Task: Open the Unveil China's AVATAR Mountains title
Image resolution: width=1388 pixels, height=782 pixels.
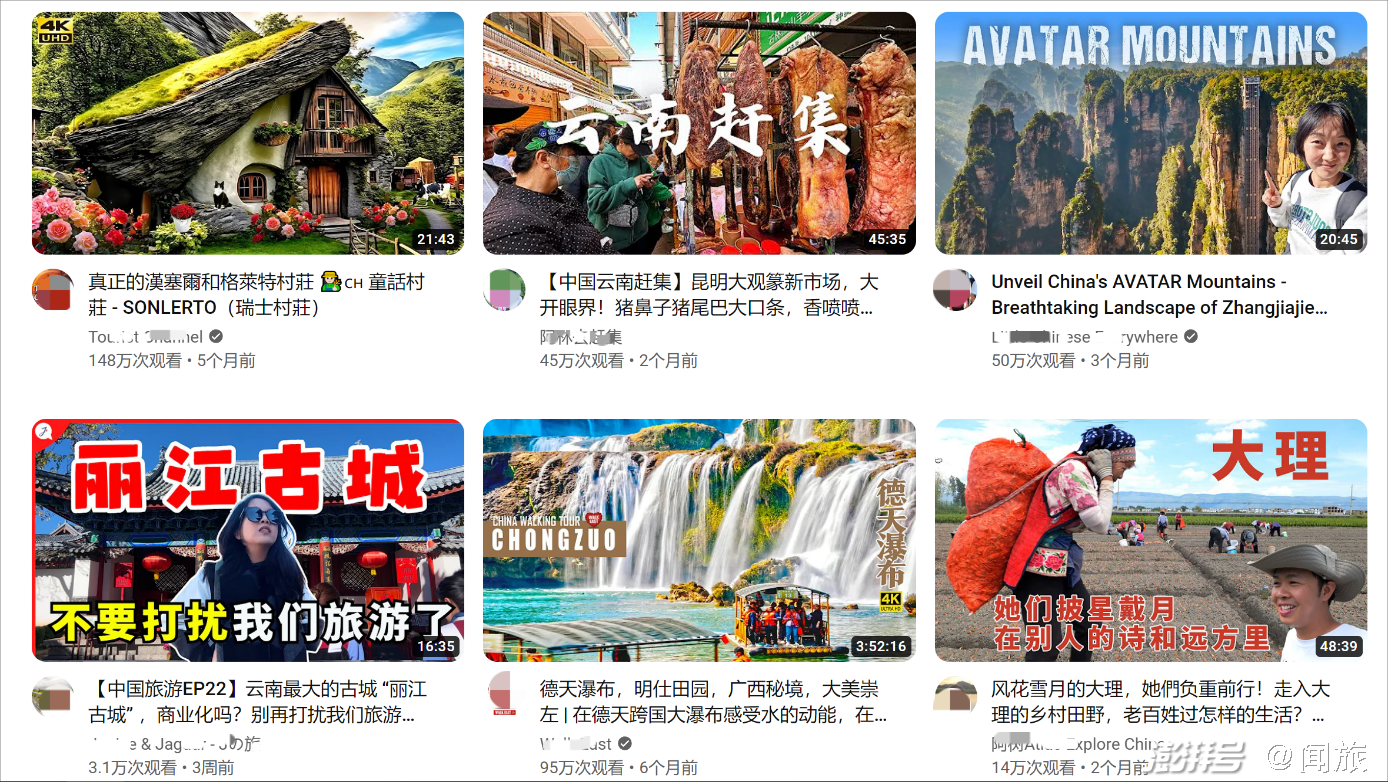Action: click(1158, 294)
